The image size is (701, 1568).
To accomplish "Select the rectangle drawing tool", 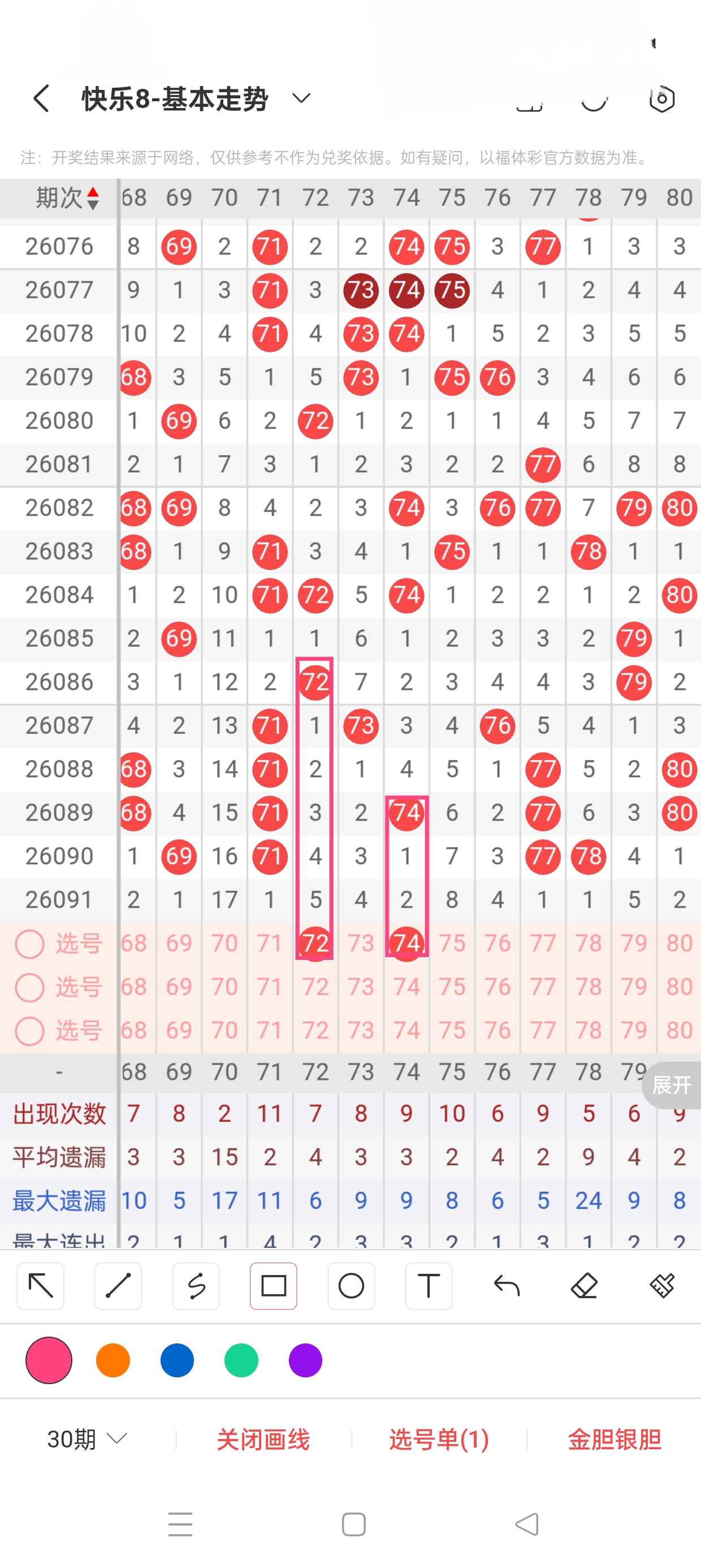I will coord(273,1286).
